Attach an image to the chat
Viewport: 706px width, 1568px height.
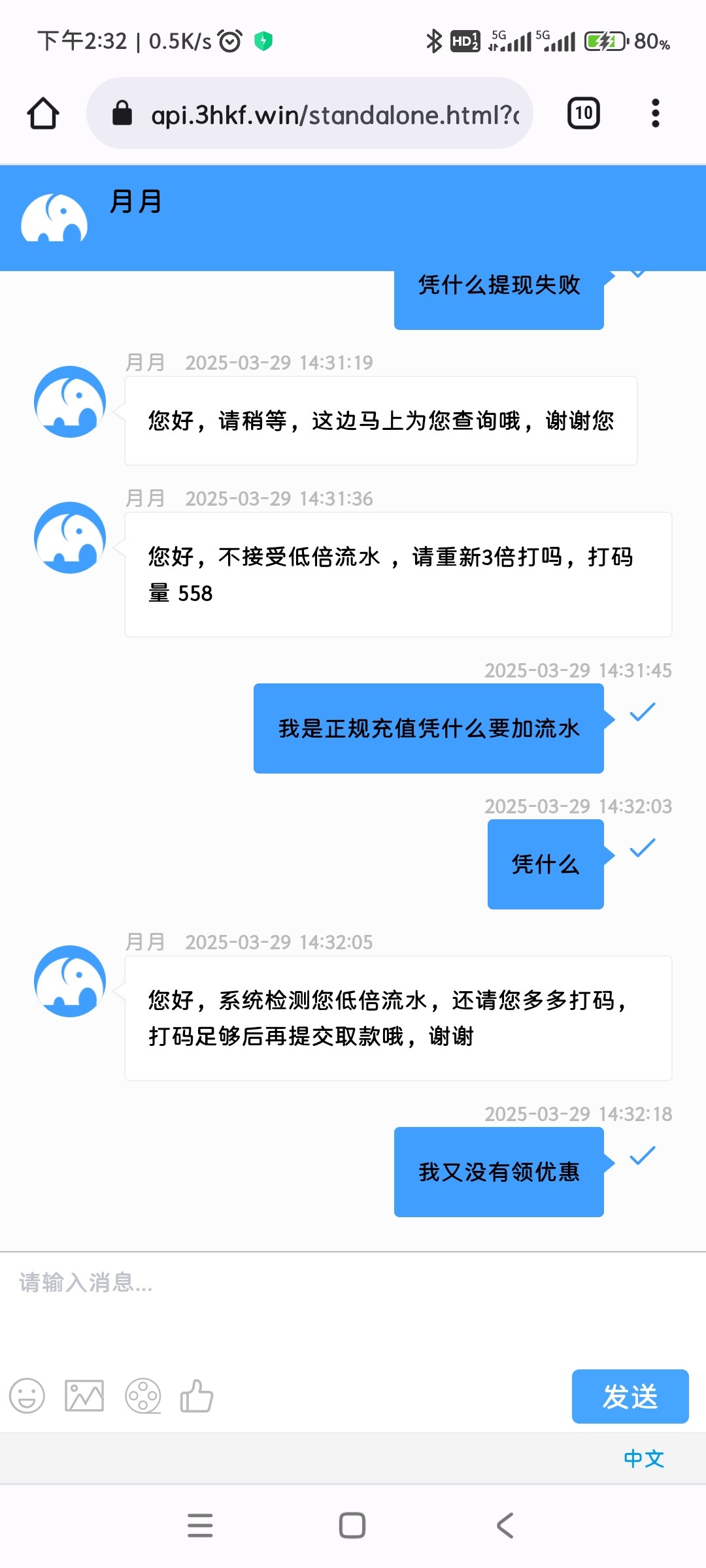[x=84, y=1396]
